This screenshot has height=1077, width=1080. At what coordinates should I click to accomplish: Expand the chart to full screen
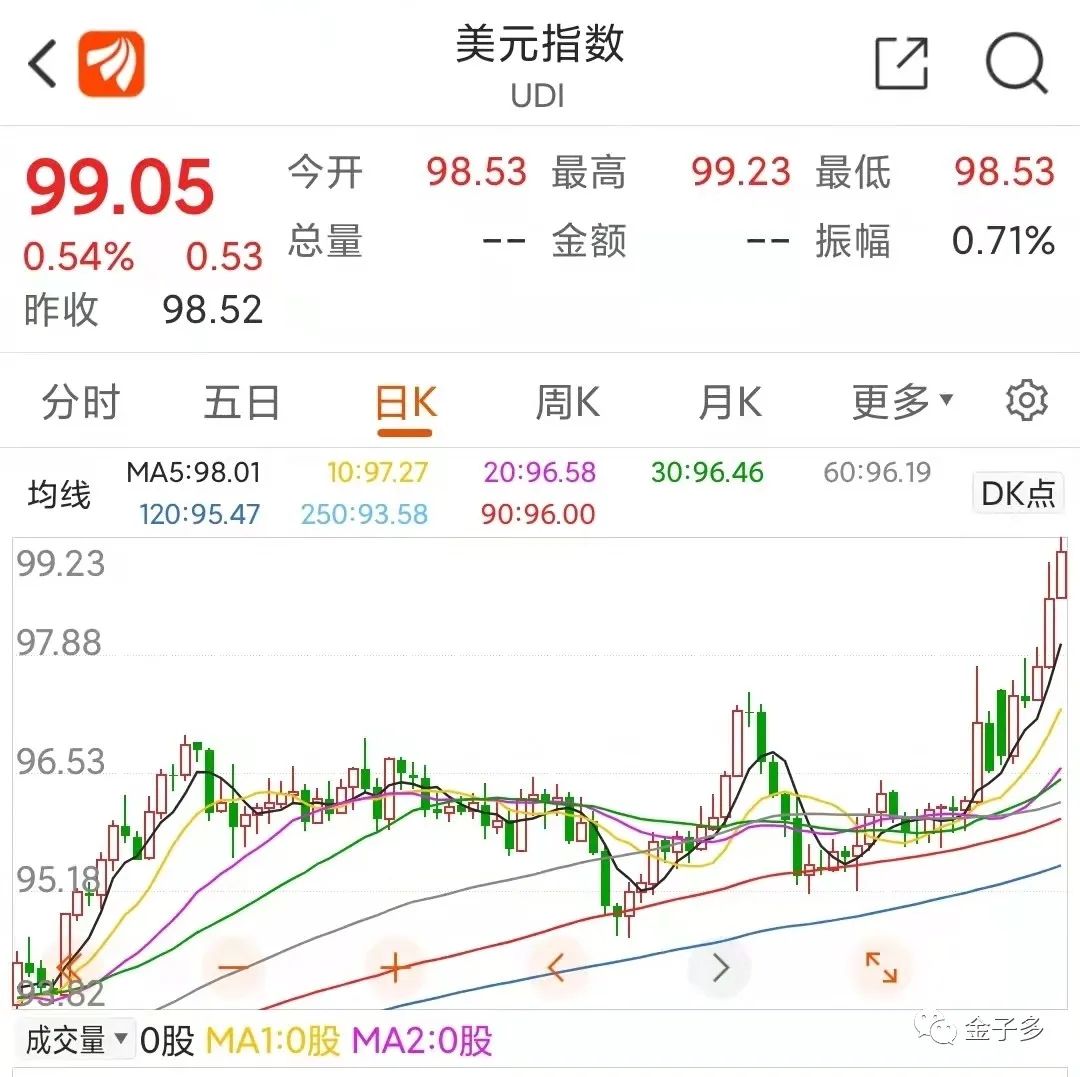pyautogui.click(x=881, y=968)
